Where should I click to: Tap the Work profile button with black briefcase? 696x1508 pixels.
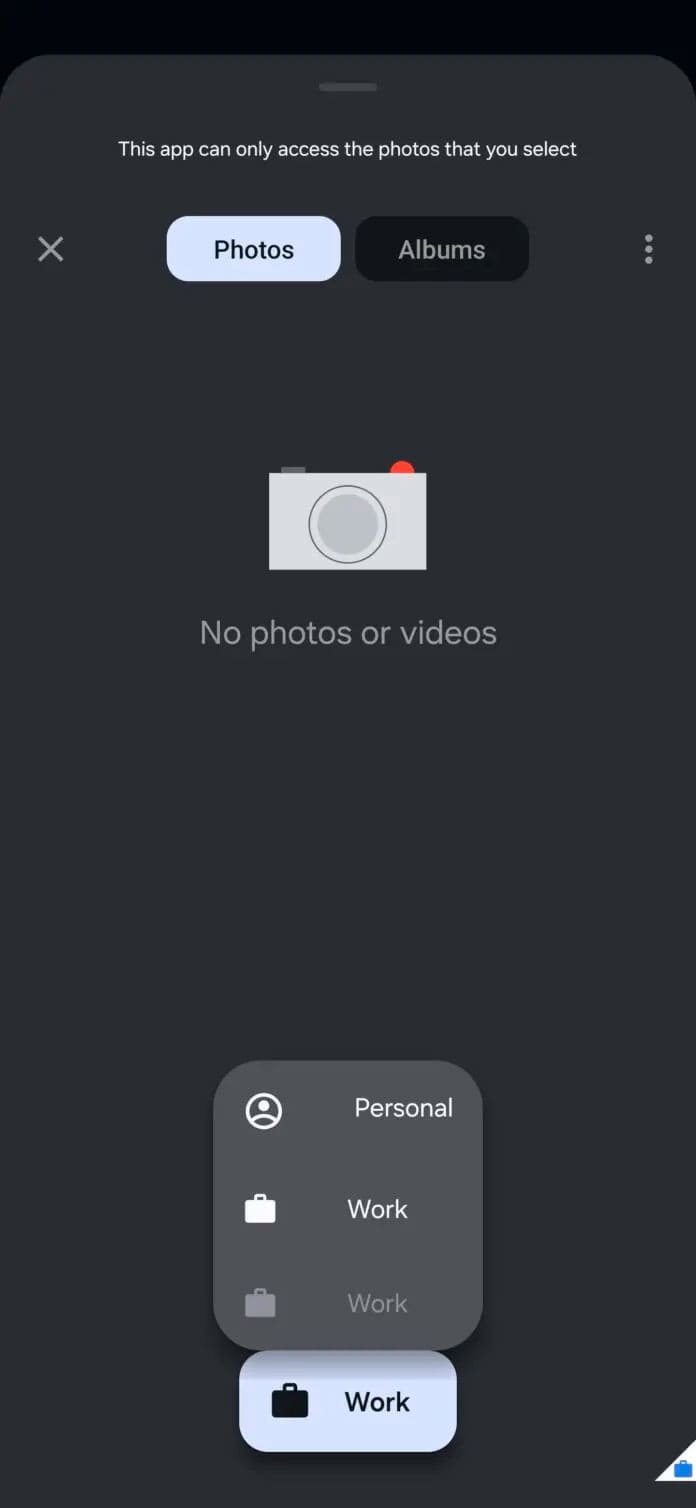(348, 1401)
